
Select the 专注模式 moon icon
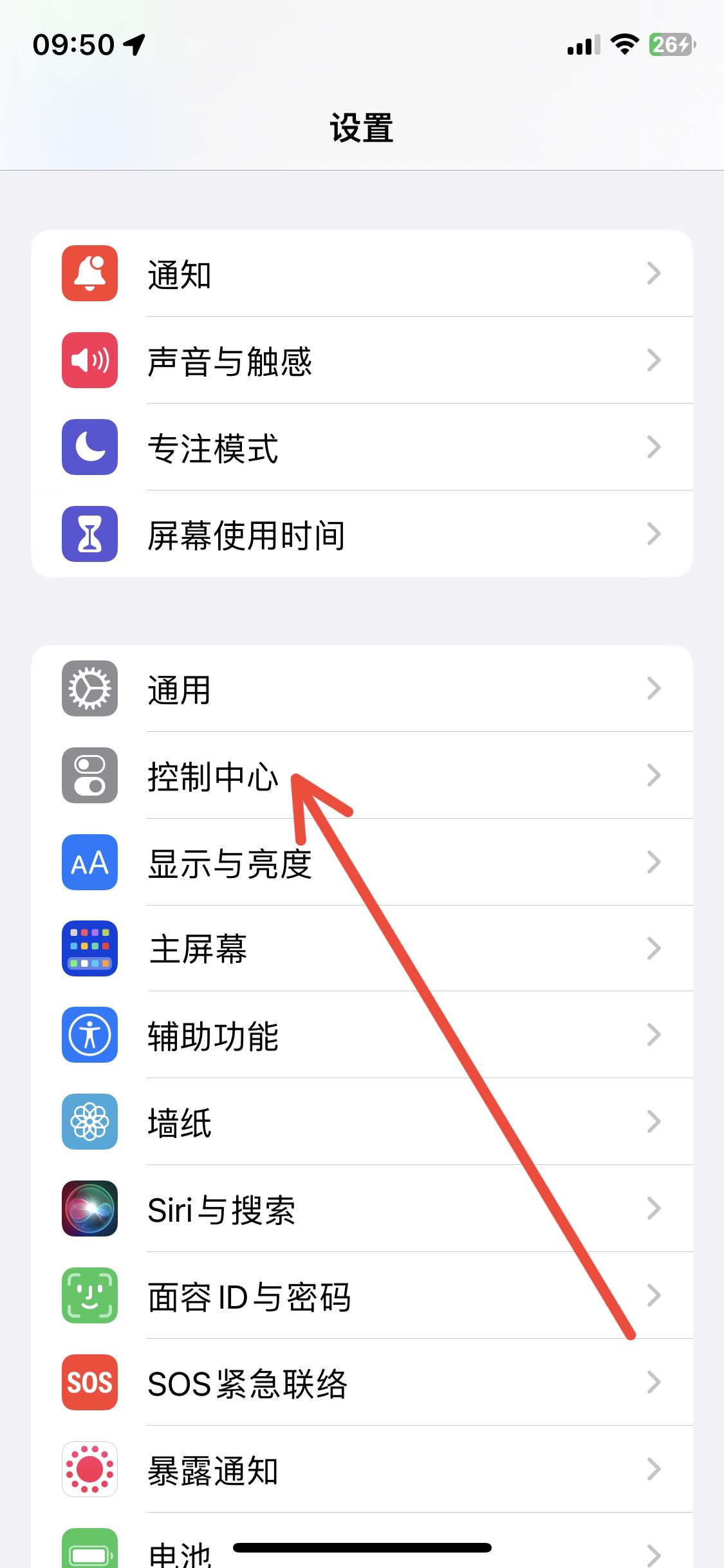point(89,447)
